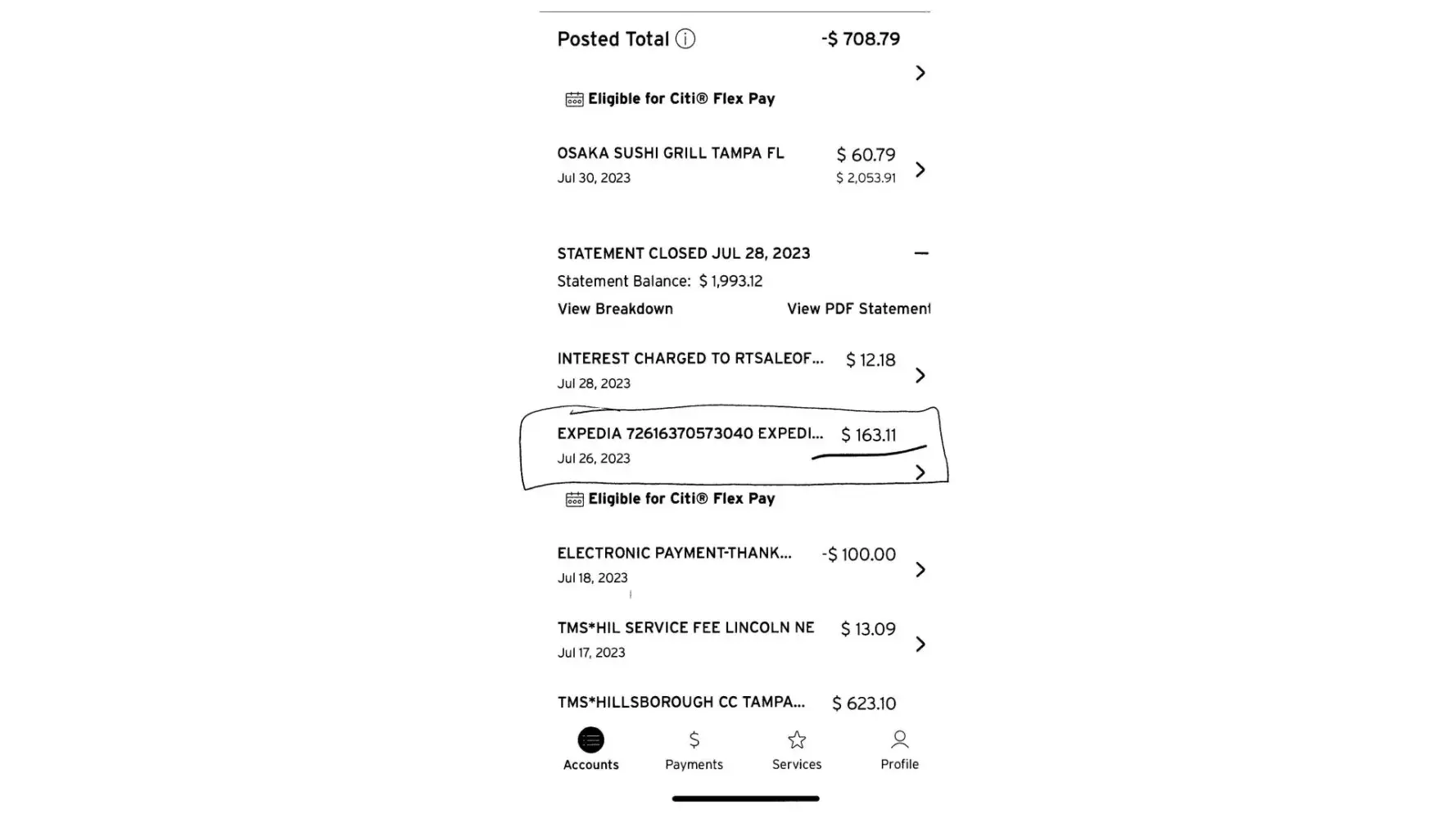Switch to the Payments tab
The image size is (1456, 819).
coord(694,749)
